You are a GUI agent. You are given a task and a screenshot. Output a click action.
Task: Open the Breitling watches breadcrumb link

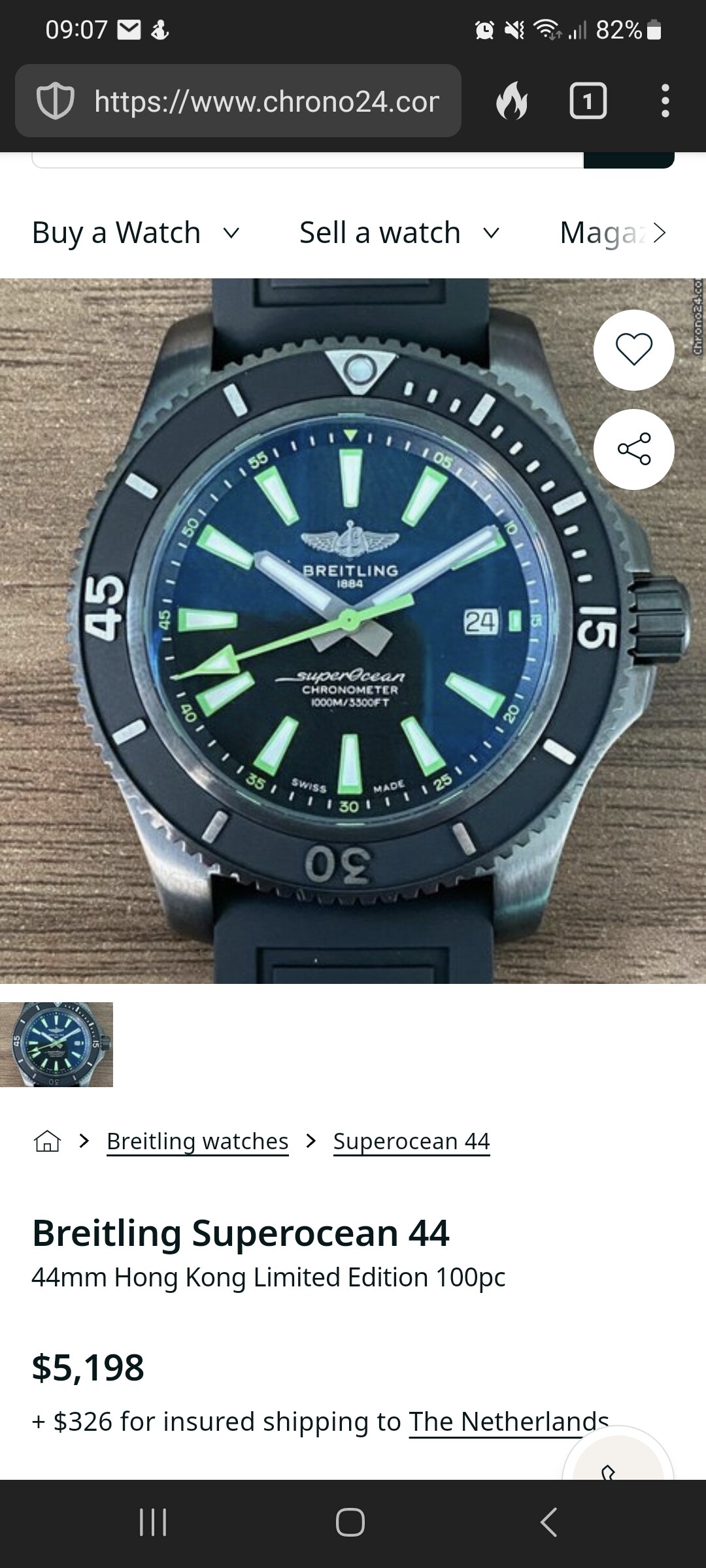197,1141
